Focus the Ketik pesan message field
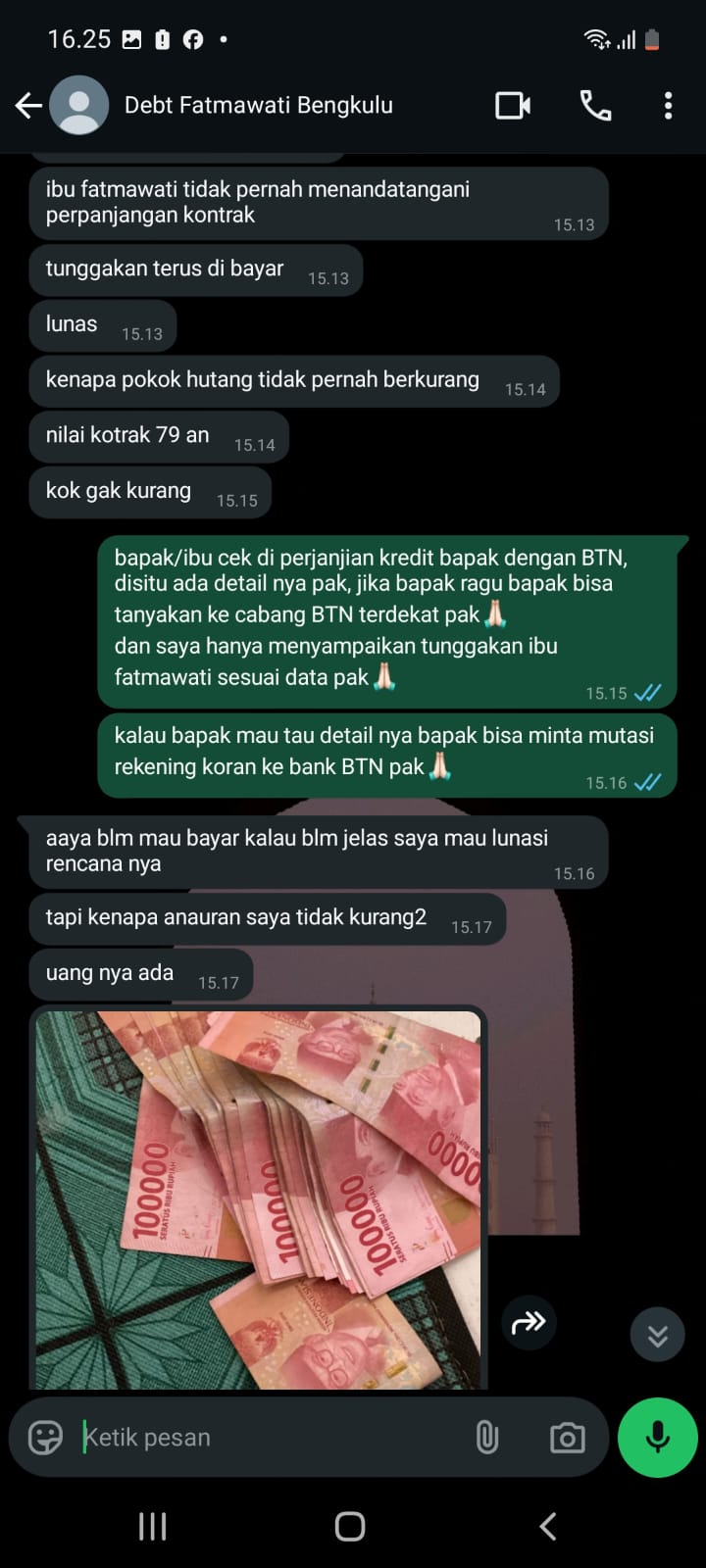Image resolution: width=706 pixels, height=1568 pixels. [265, 1438]
